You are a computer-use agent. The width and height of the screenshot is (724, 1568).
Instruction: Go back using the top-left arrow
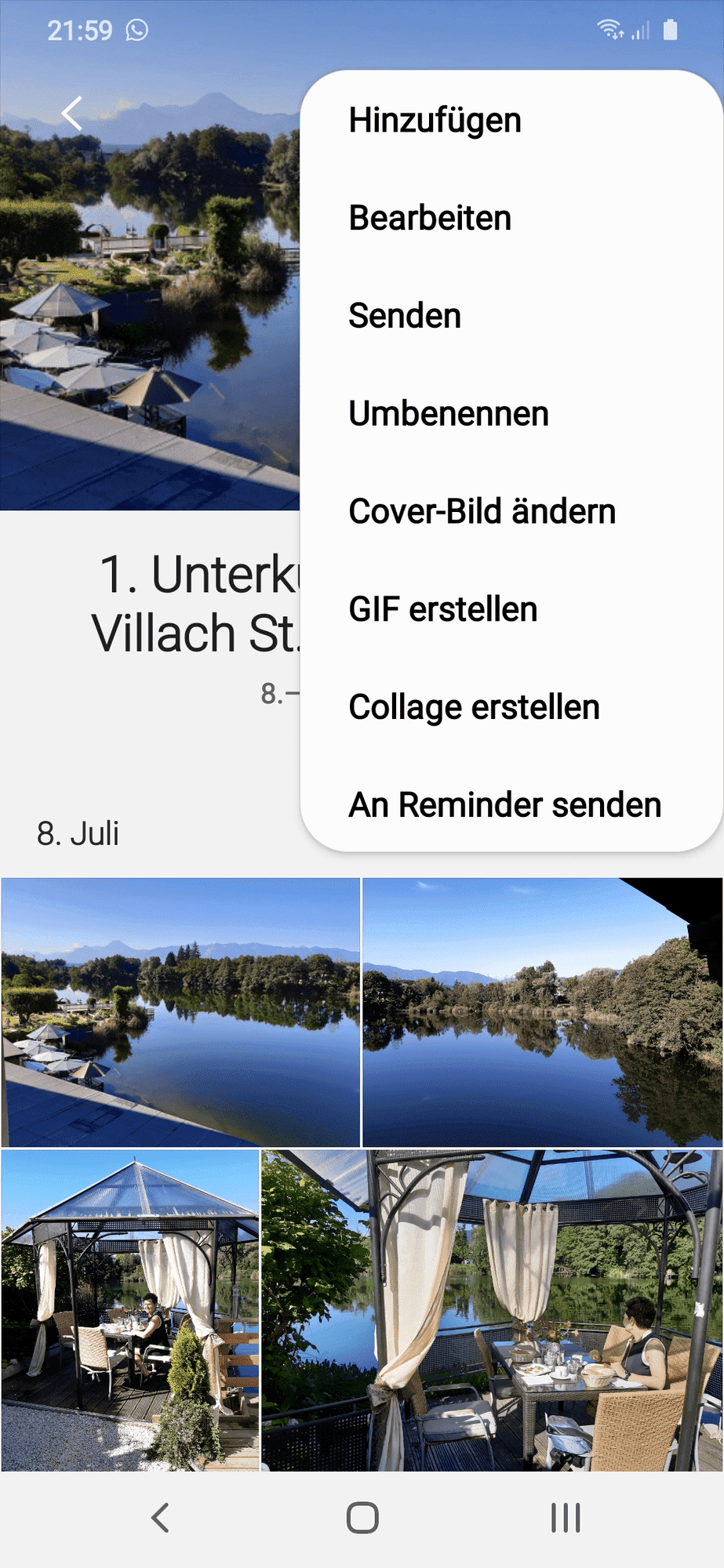coord(72,114)
